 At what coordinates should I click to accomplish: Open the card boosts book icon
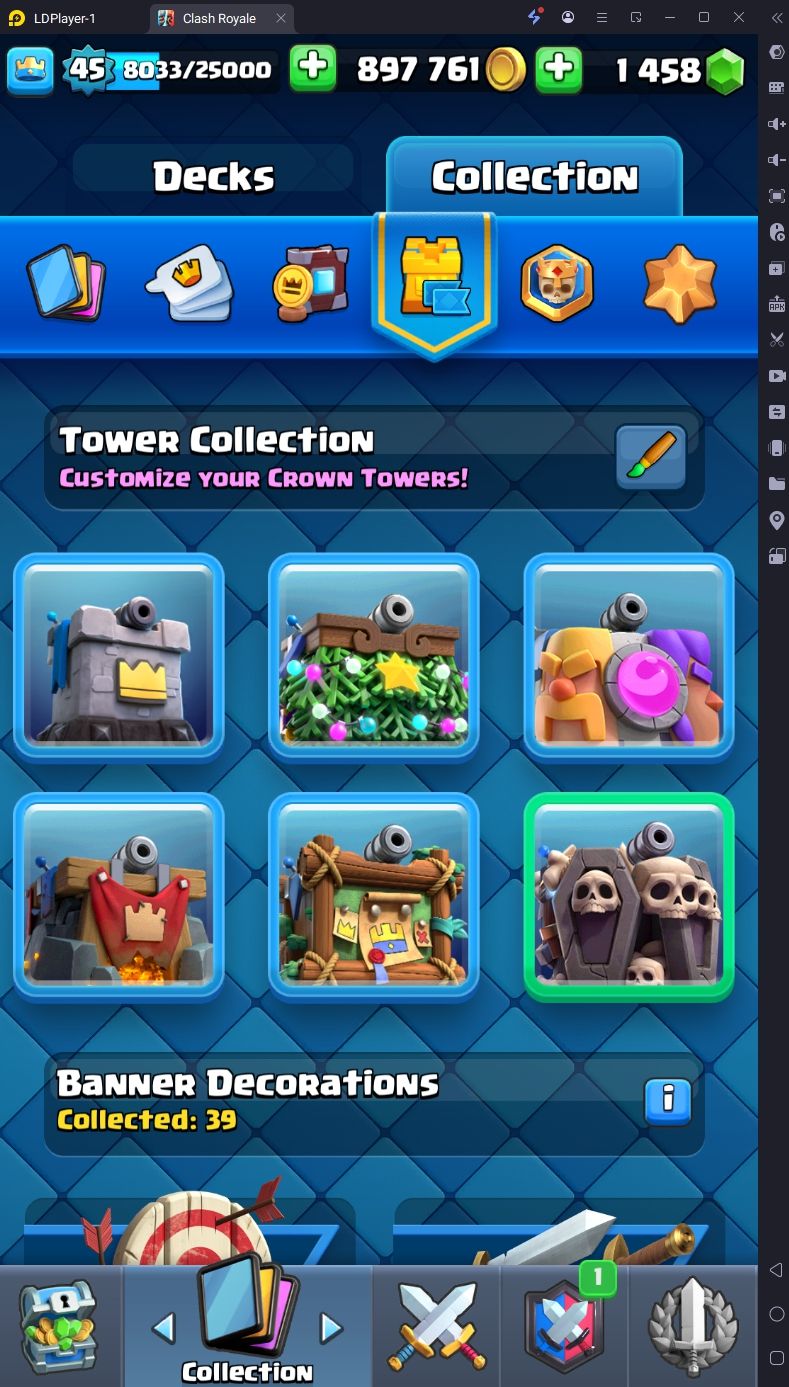click(311, 283)
